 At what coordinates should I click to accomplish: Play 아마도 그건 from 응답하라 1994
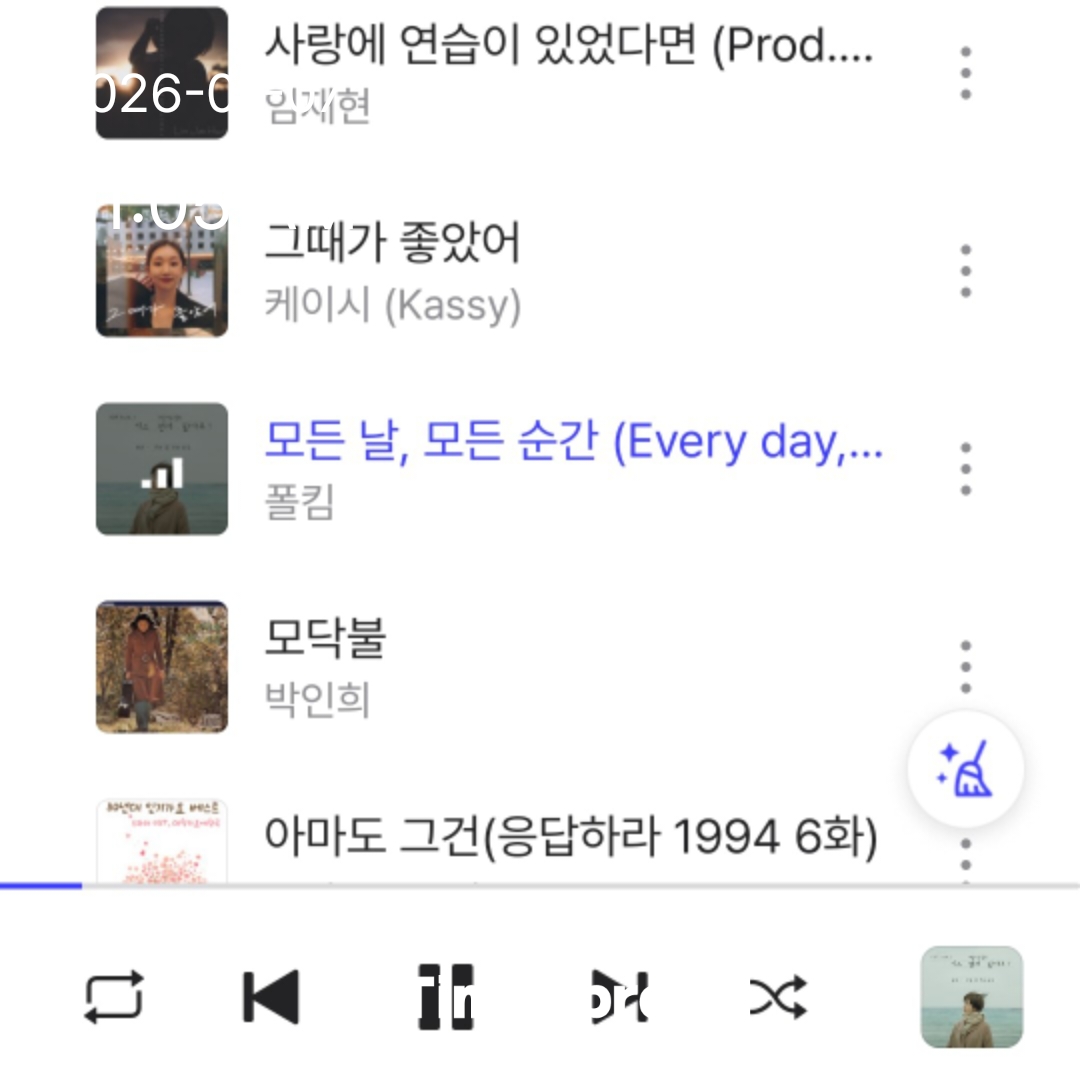570,836
